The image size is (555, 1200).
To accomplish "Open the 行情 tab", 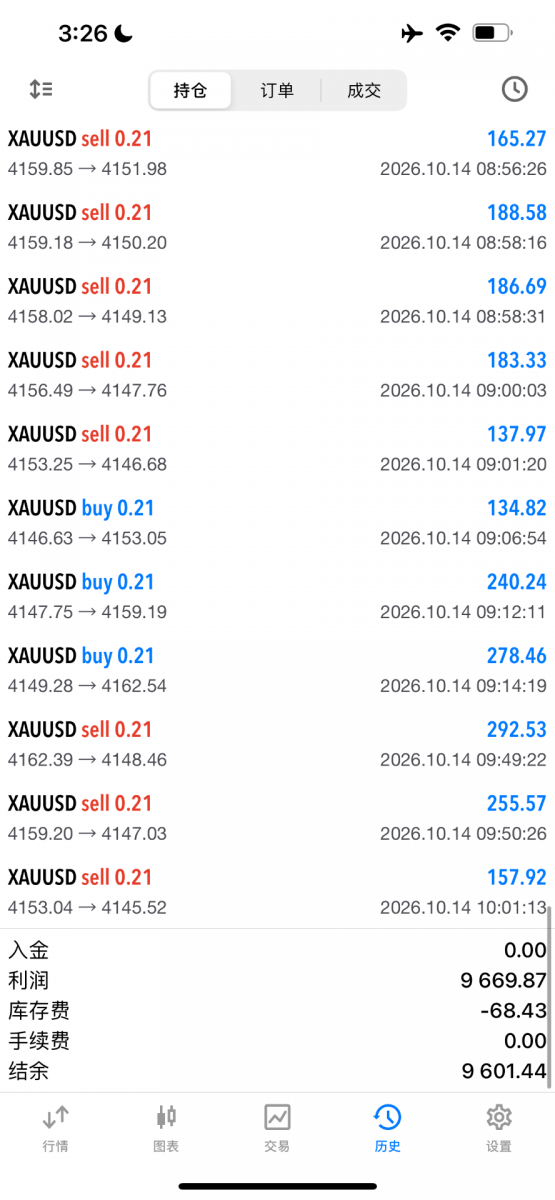I will point(56,1127).
